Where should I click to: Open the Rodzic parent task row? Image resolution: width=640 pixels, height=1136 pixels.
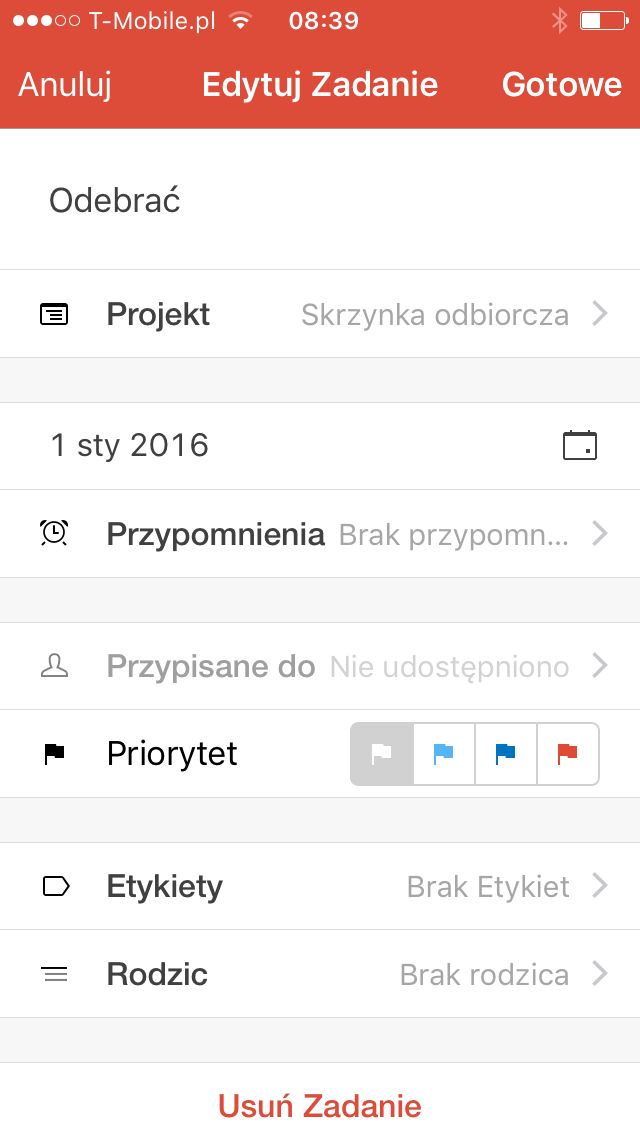pos(320,974)
